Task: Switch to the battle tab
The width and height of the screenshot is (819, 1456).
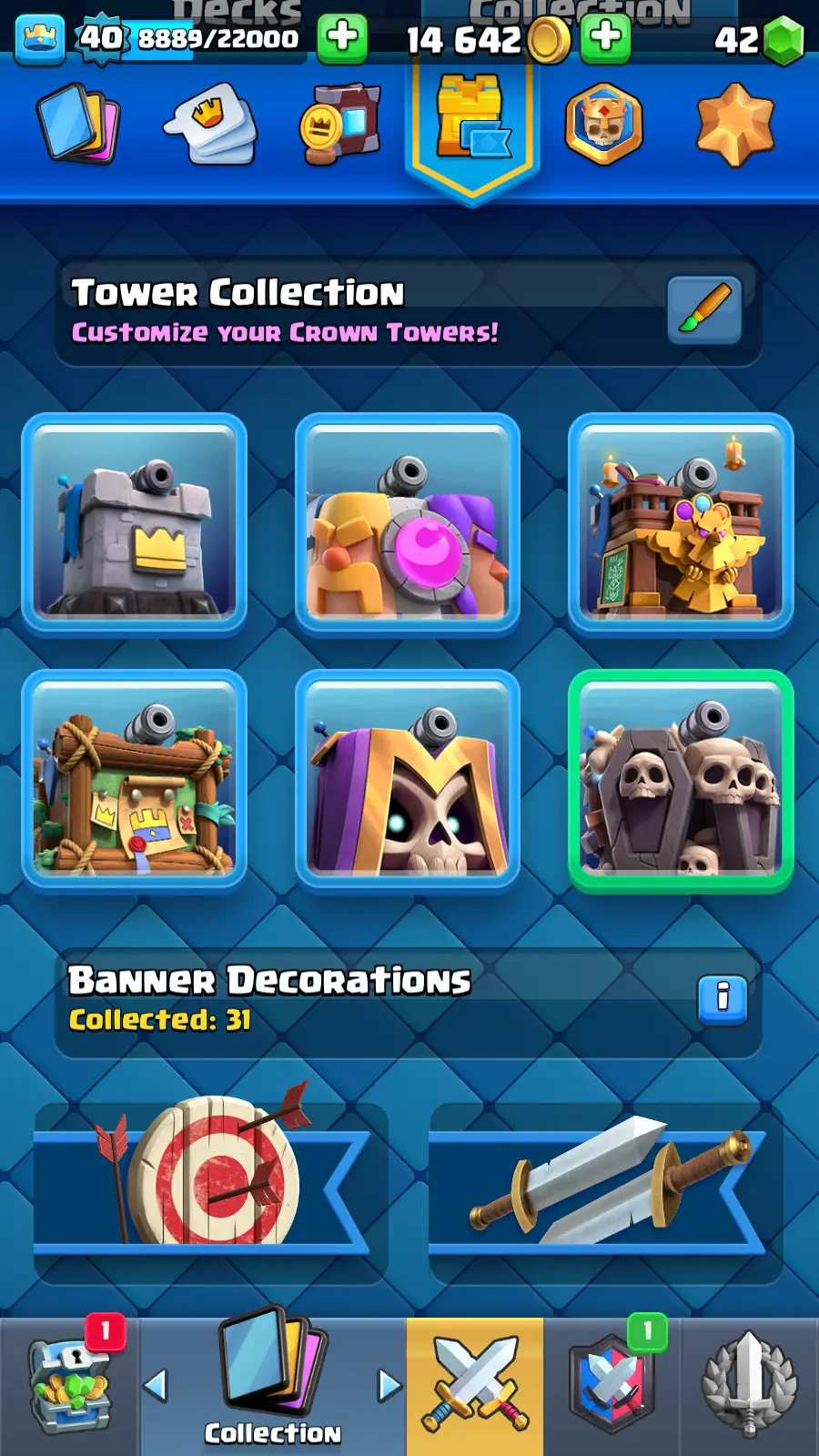Action: pyautogui.click(x=475, y=1387)
